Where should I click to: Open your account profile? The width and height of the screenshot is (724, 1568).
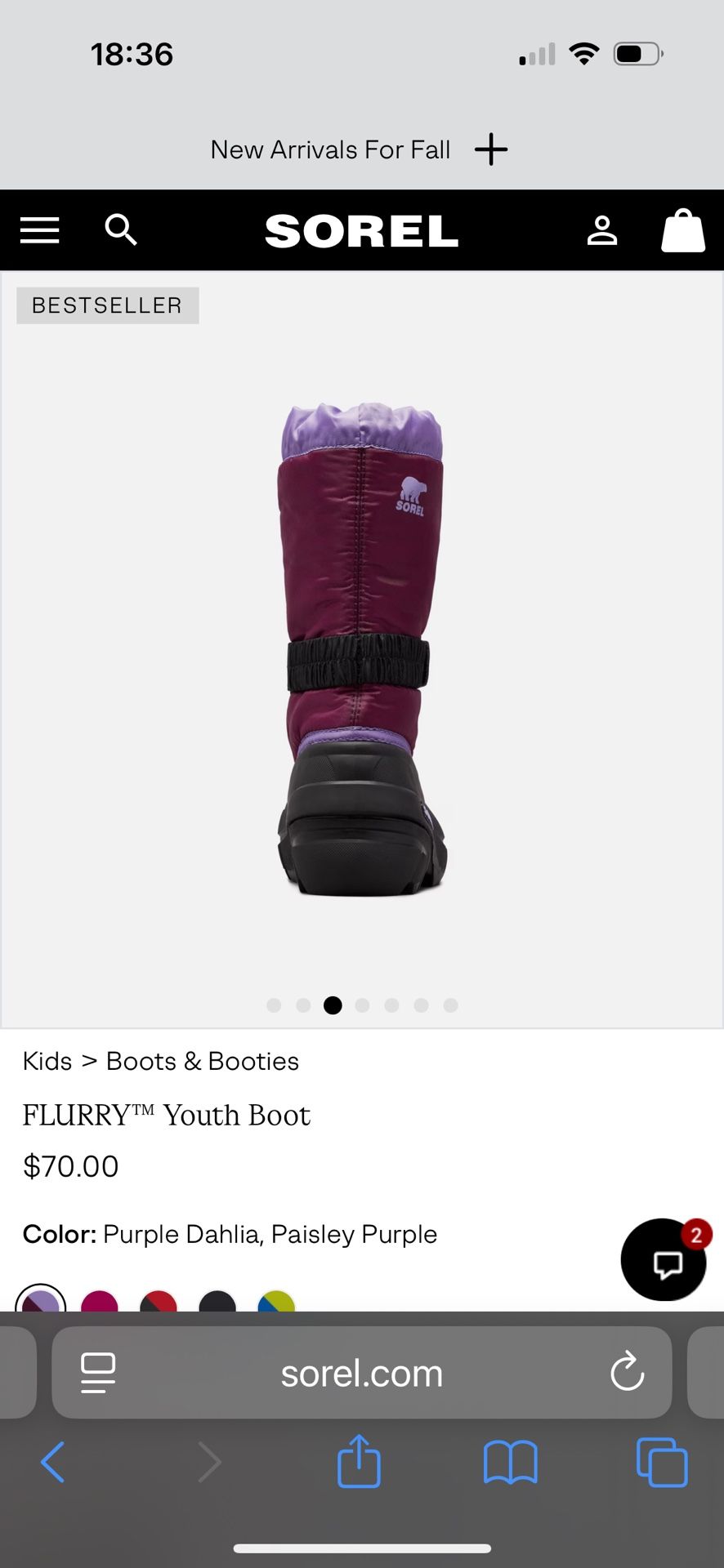point(602,230)
